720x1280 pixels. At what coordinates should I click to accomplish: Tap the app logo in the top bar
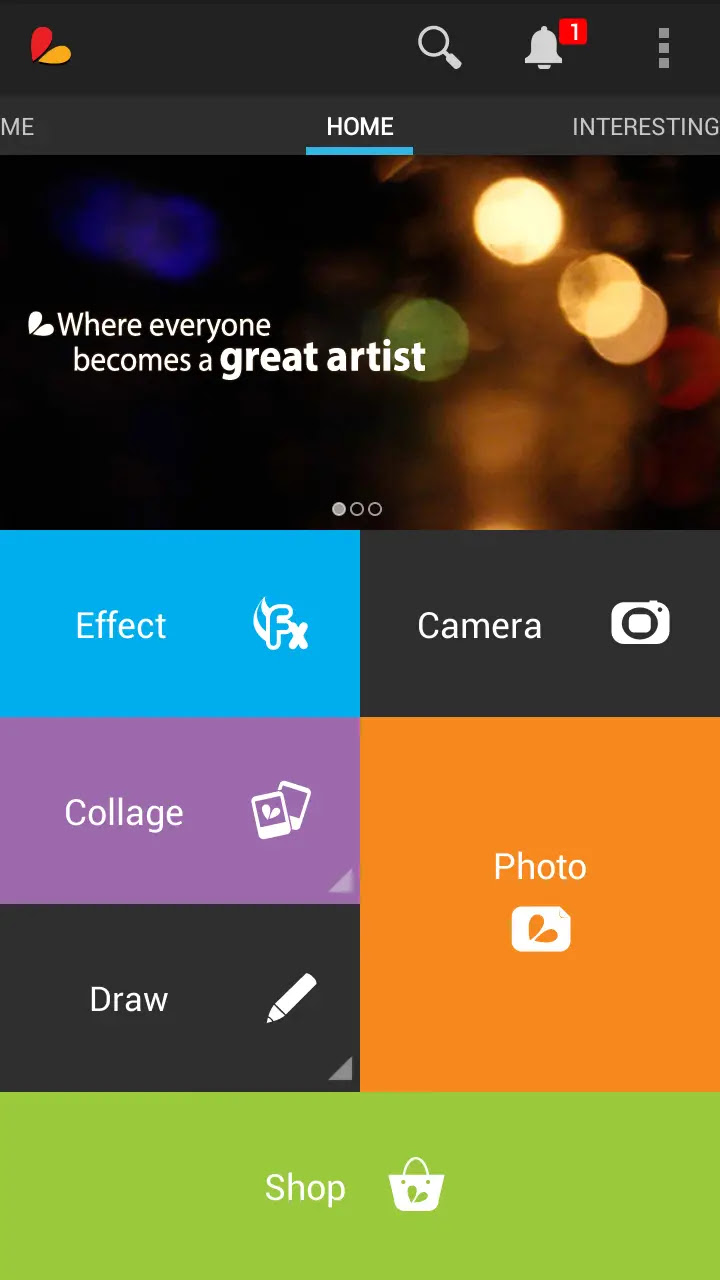click(x=51, y=47)
